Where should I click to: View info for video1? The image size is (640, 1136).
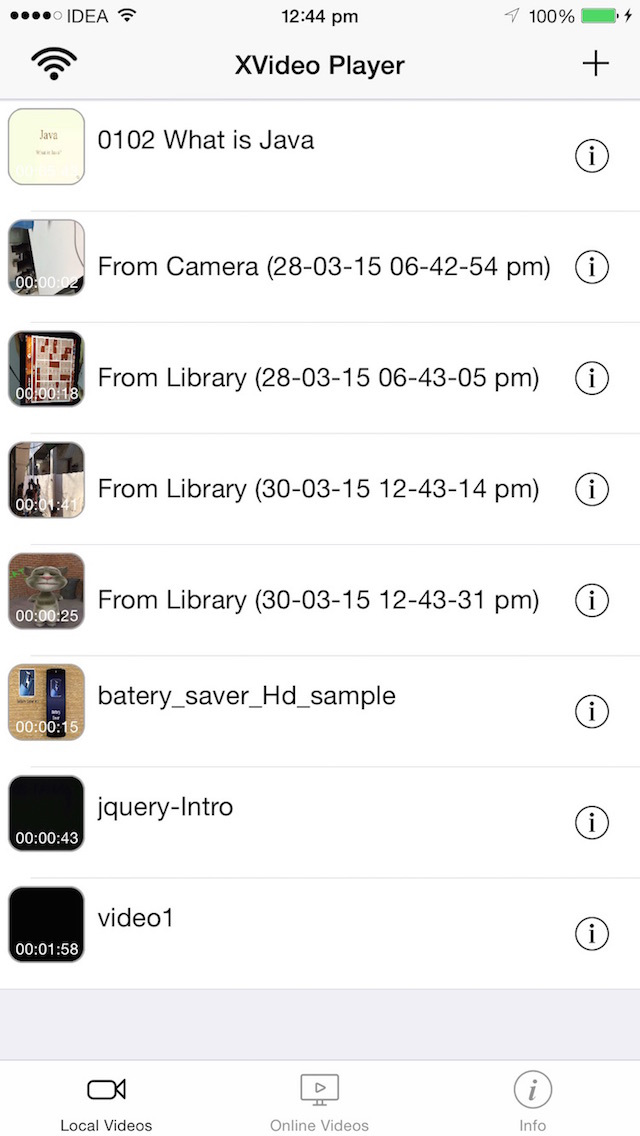pos(592,933)
